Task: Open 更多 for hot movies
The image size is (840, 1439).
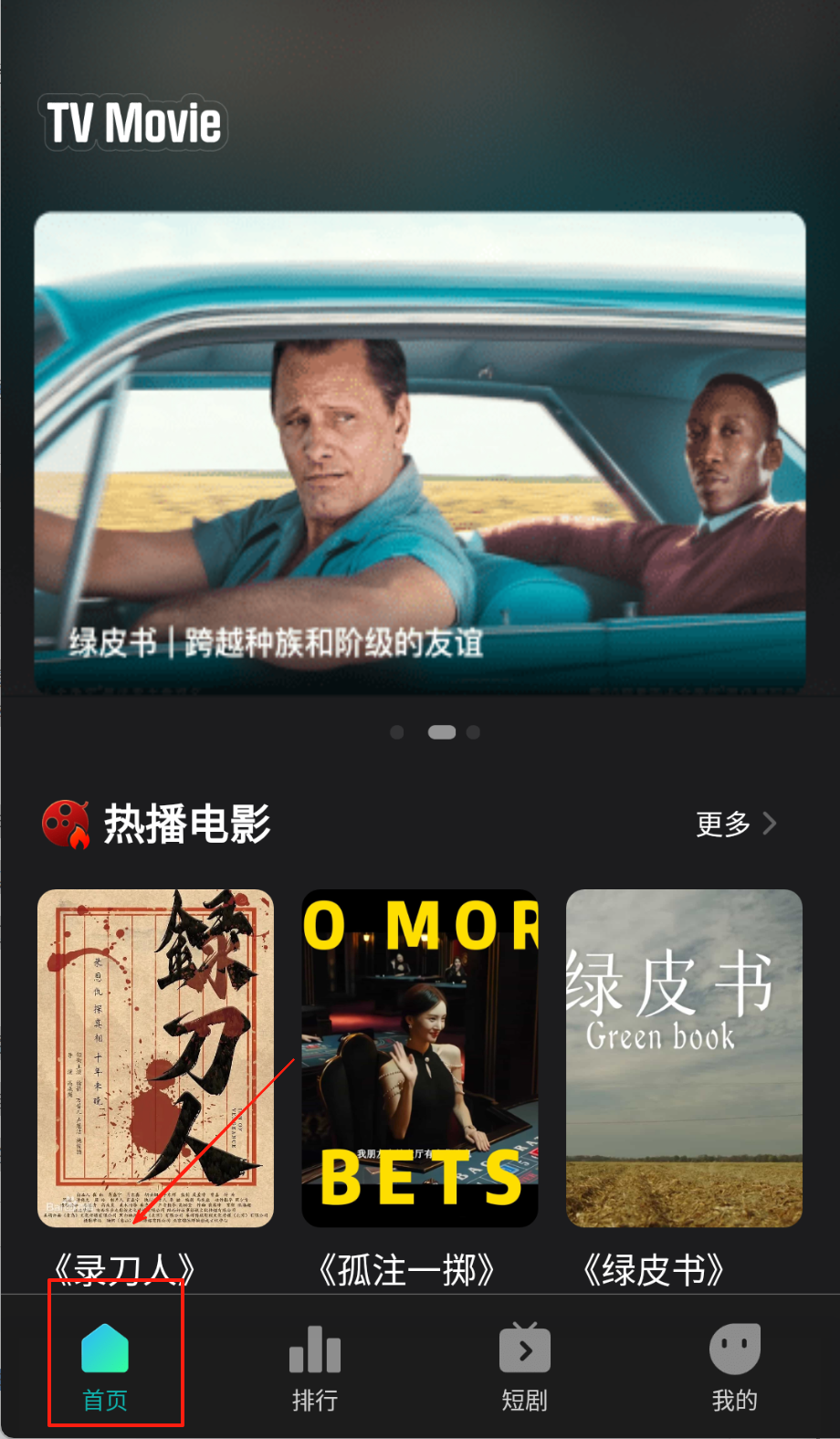Action: pyautogui.click(x=736, y=824)
